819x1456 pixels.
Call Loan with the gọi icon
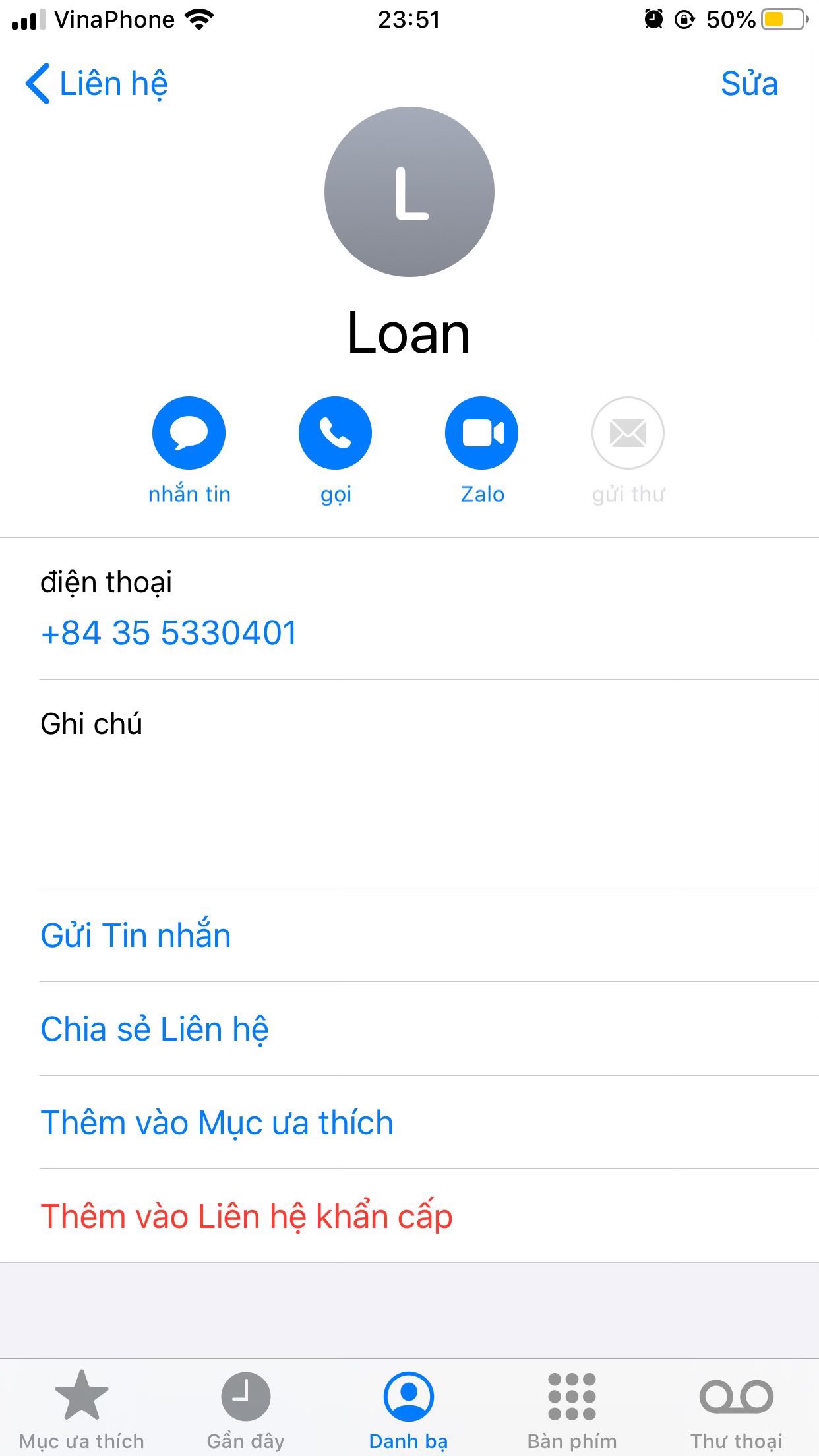[x=335, y=433]
